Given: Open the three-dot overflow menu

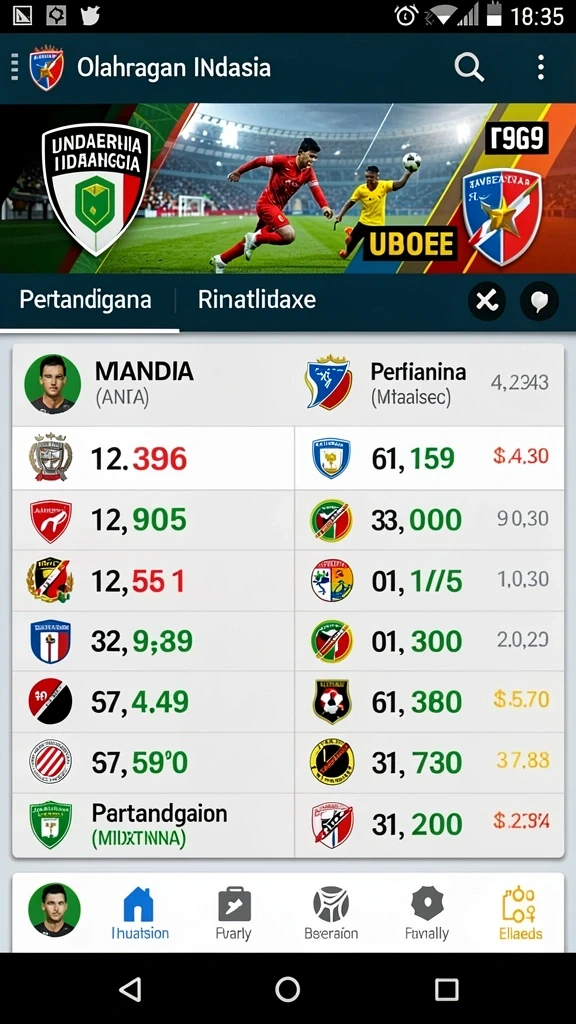Looking at the screenshot, I should click(x=541, y=67).
